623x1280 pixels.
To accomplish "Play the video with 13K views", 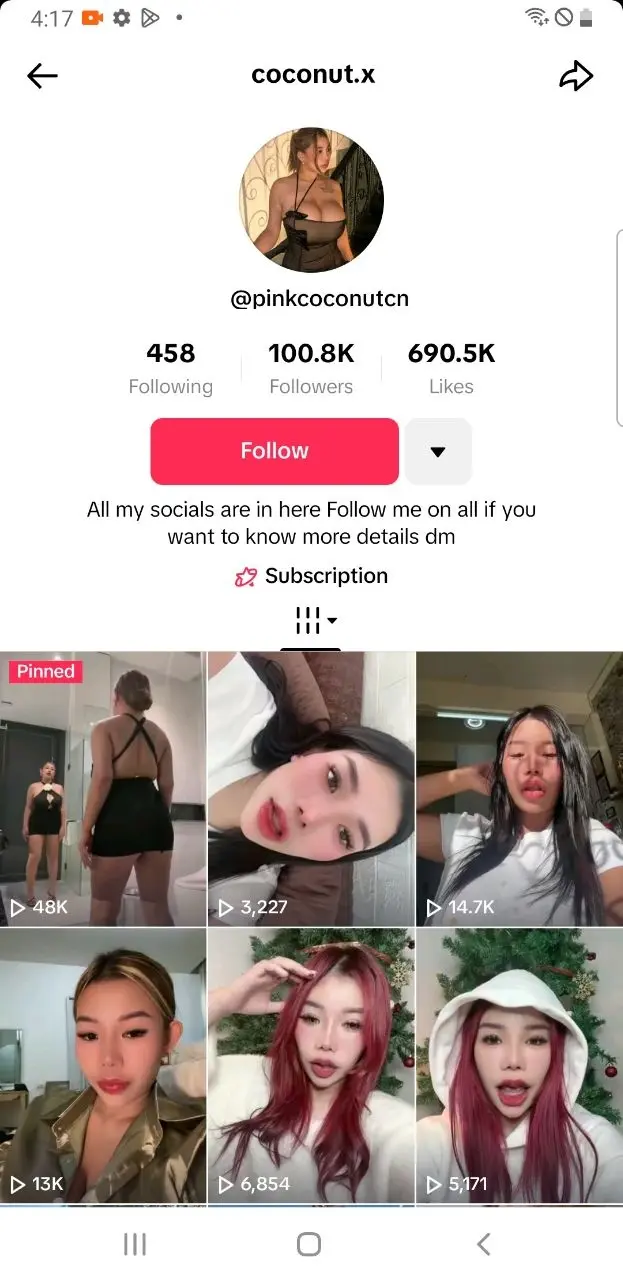I will pos(102,1065).
